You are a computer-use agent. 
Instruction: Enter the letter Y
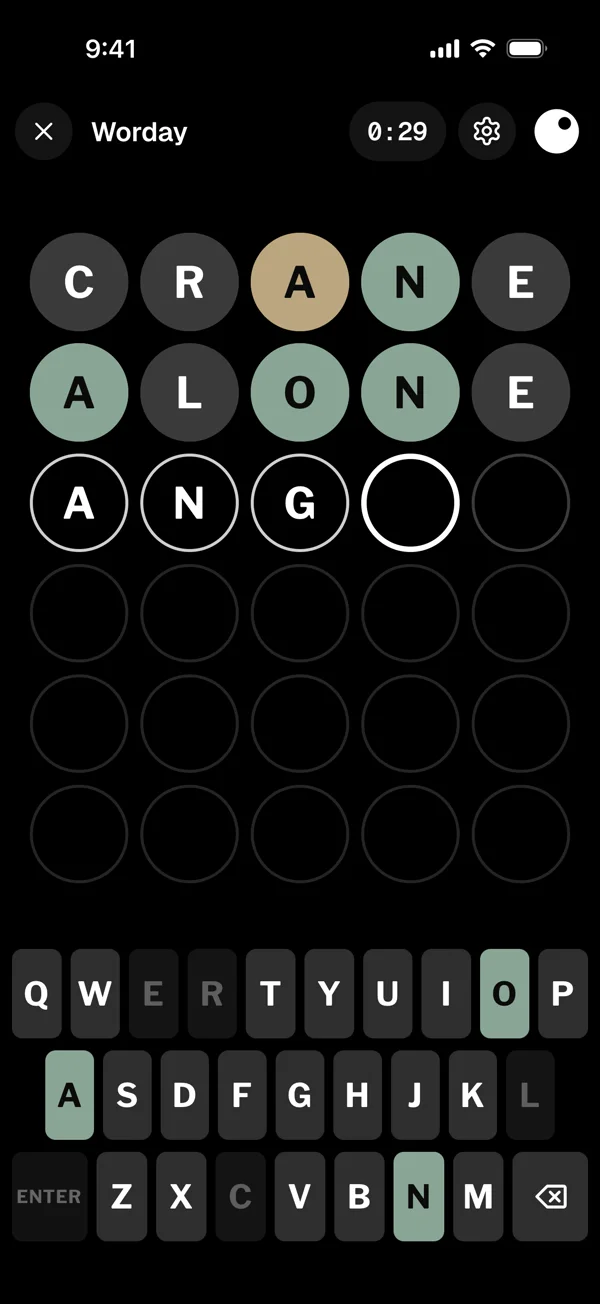[329, 994]
